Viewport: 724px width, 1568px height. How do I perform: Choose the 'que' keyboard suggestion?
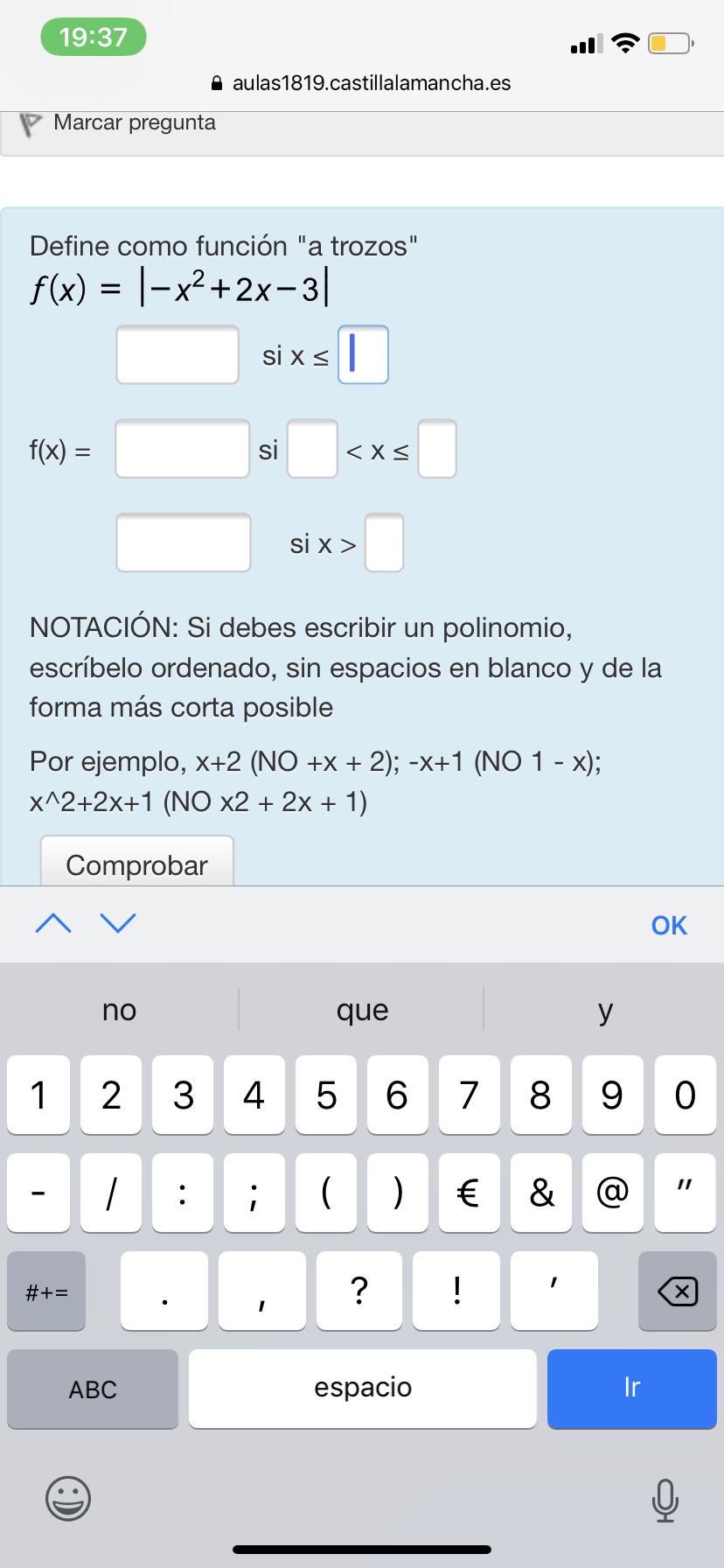point(362,1010)
